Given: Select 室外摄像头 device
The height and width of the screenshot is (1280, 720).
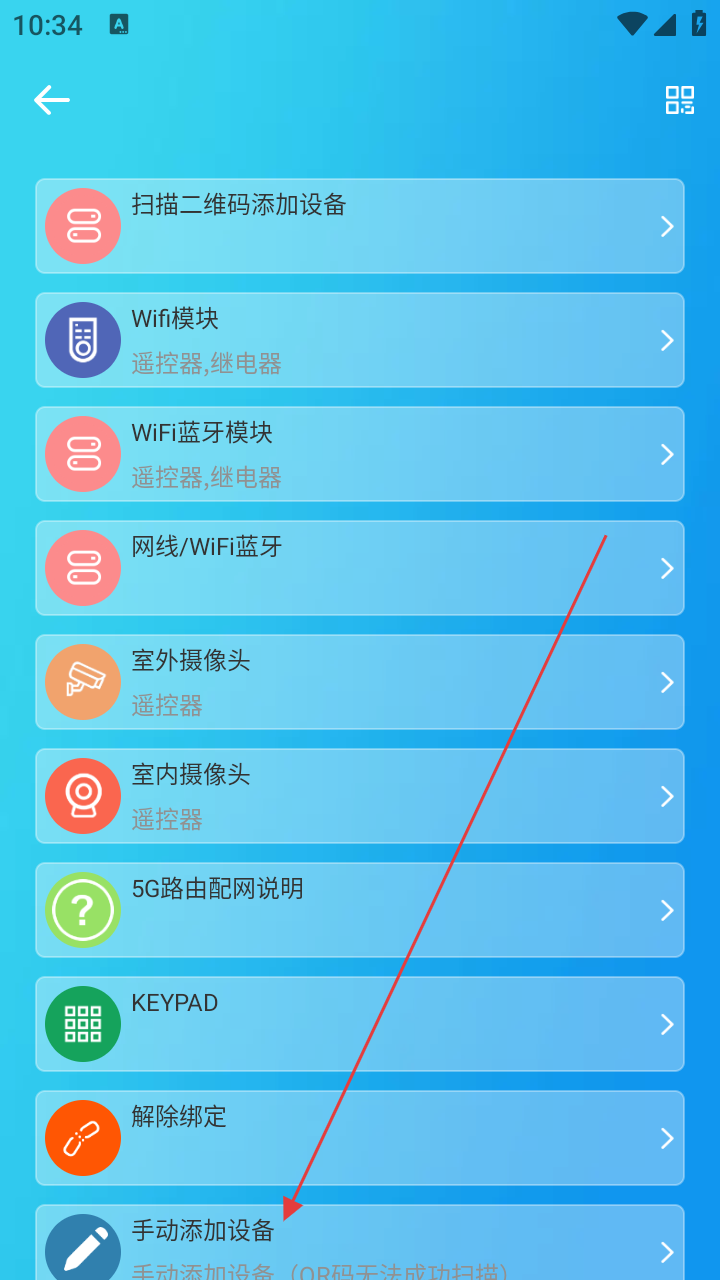Looking at the screenshot, I should (x=360, y=682).
